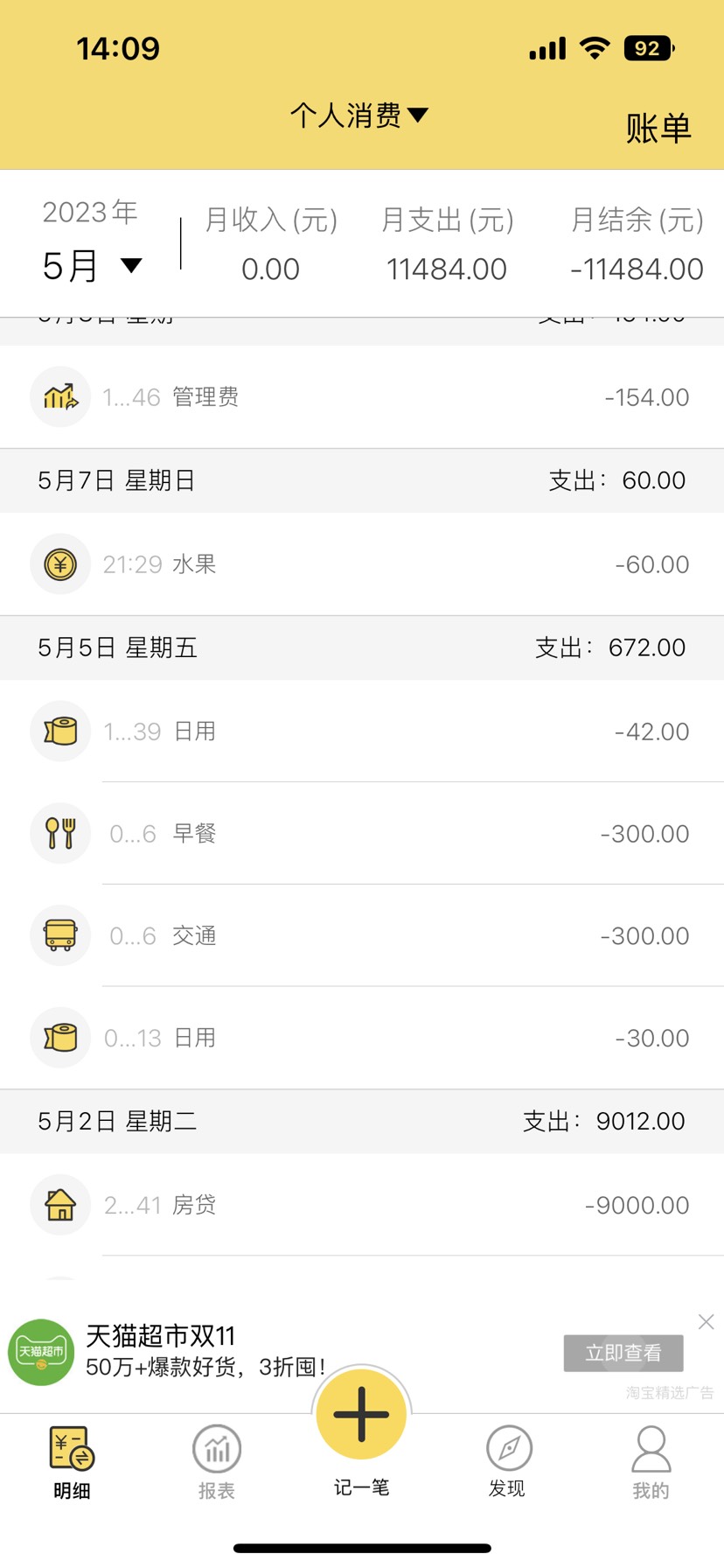The height and width of the screenshot is (1568, 724).
Task: Open the 管理费 -154.00 entry
Action: tap(362, 397)
